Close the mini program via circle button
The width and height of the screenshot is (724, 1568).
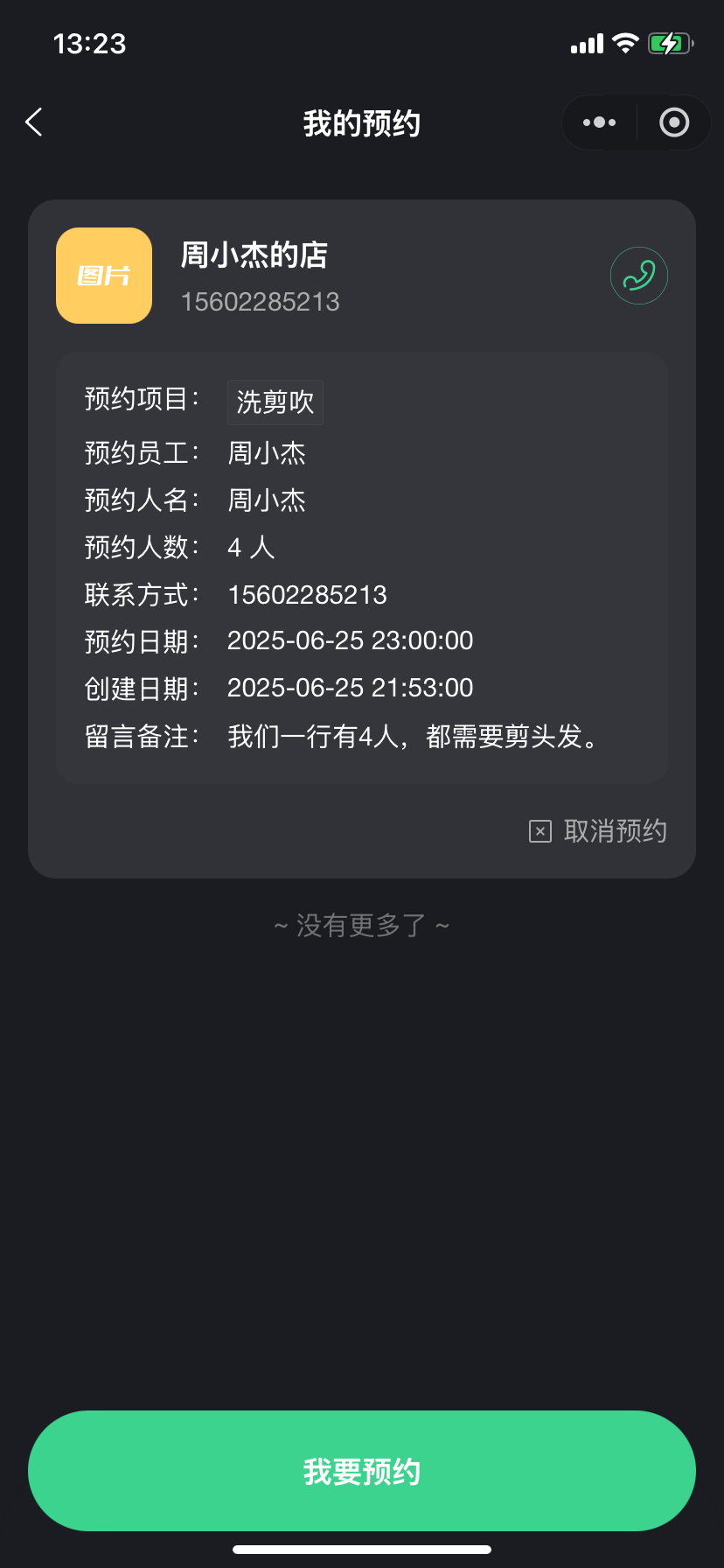[674, 122]
